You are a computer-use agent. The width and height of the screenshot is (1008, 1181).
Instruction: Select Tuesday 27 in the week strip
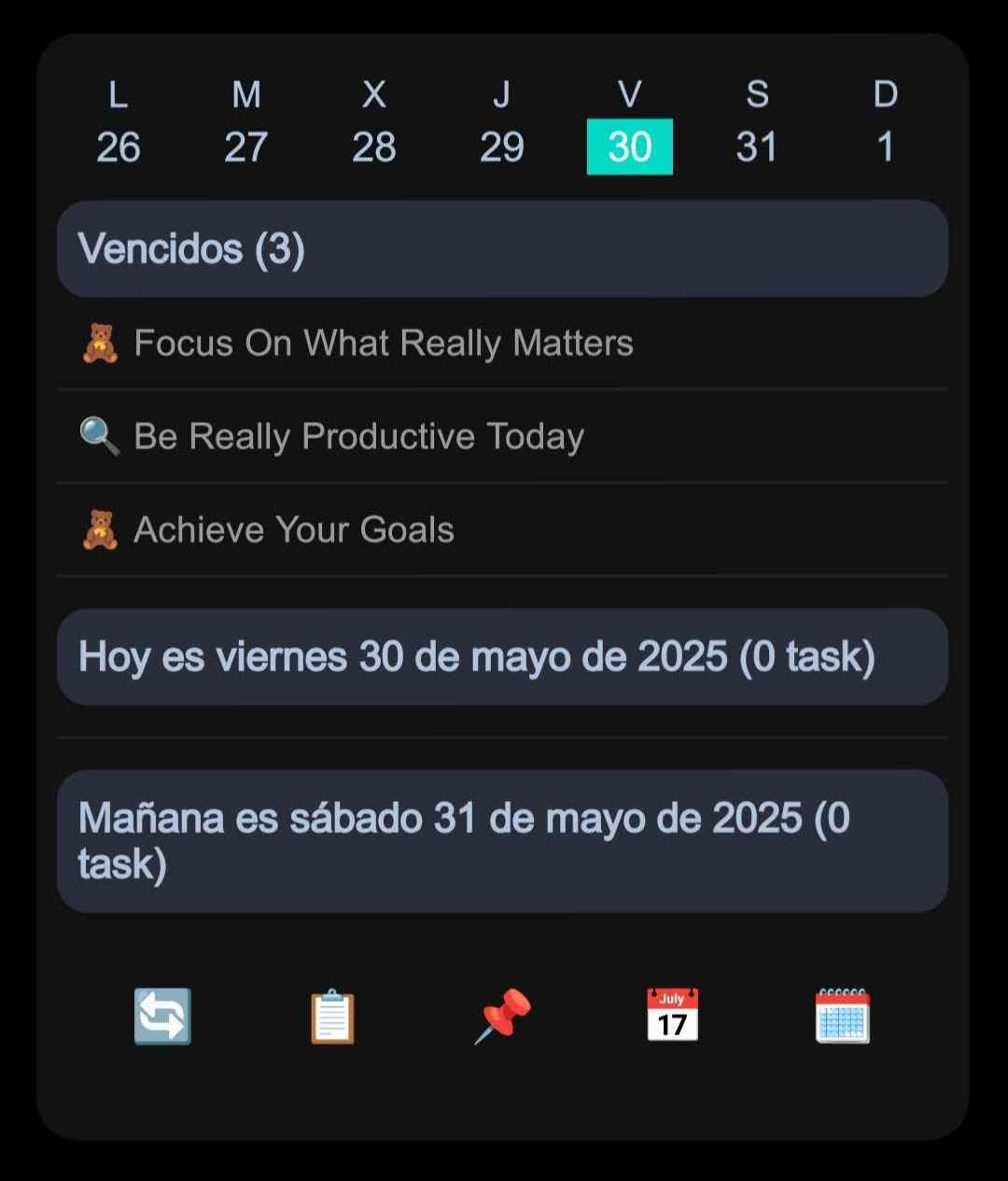coord(246,146)
